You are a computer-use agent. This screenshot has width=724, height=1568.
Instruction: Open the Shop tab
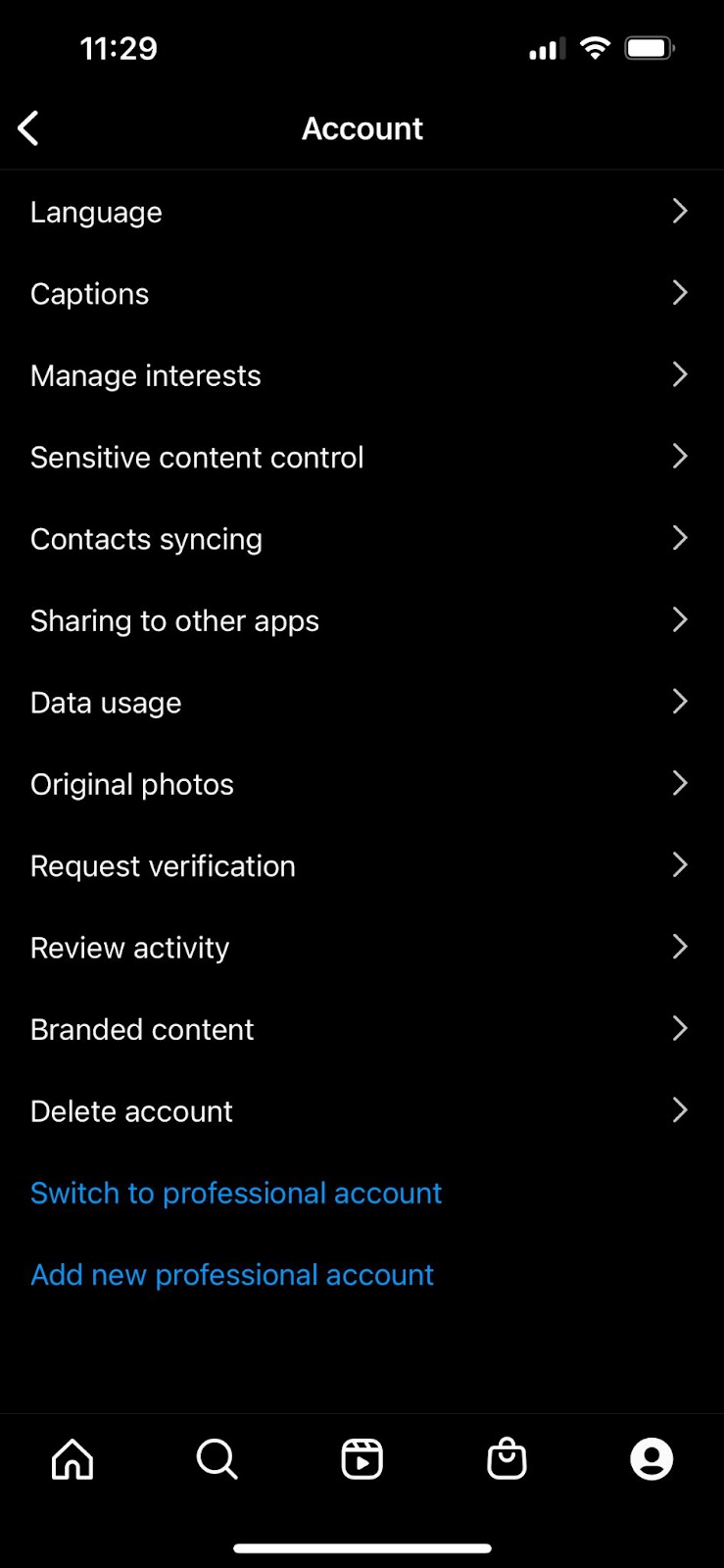(x=507, y=1459)
